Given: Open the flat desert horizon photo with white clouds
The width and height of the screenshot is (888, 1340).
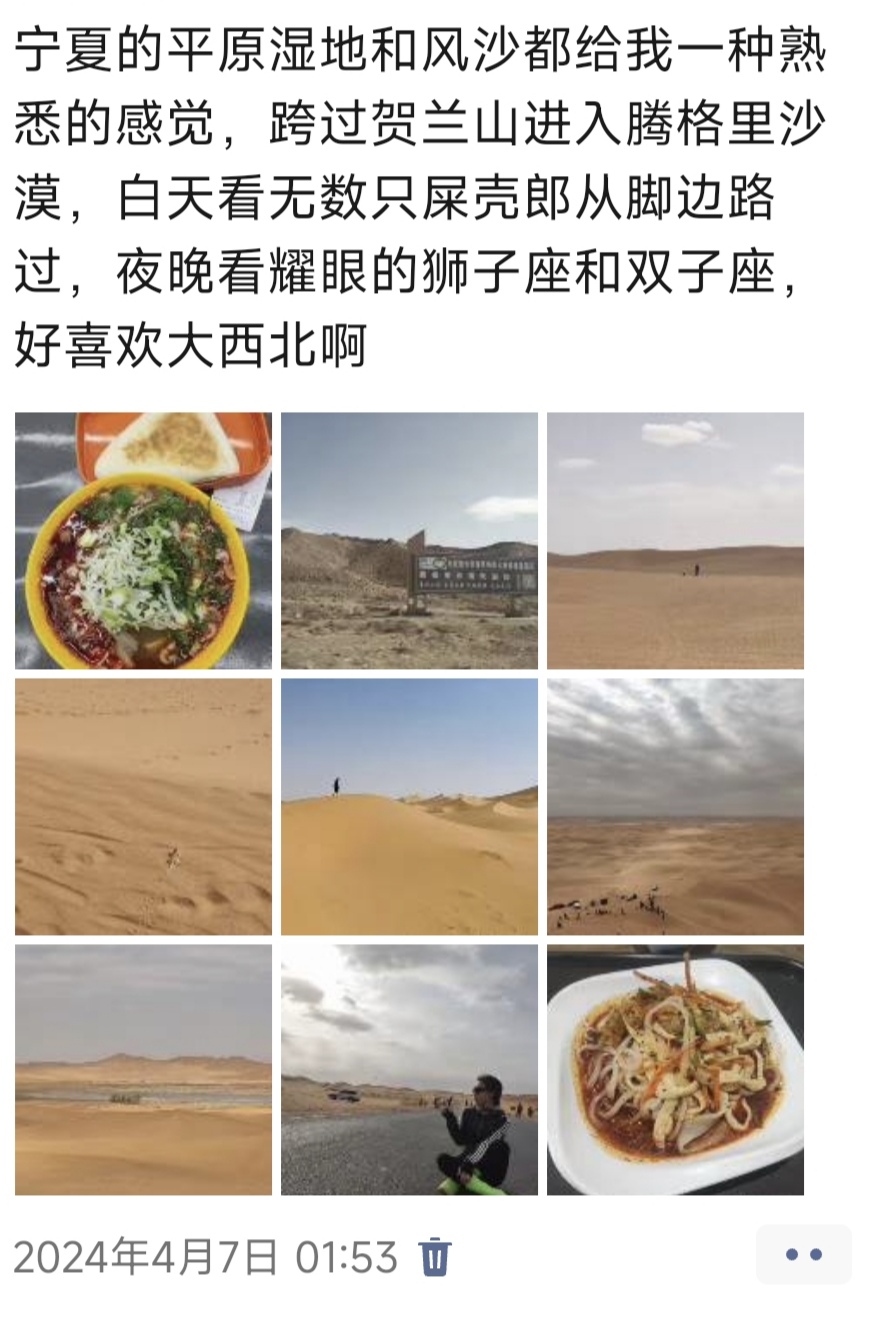Looking at the screenshot, I should click(675, 541).
